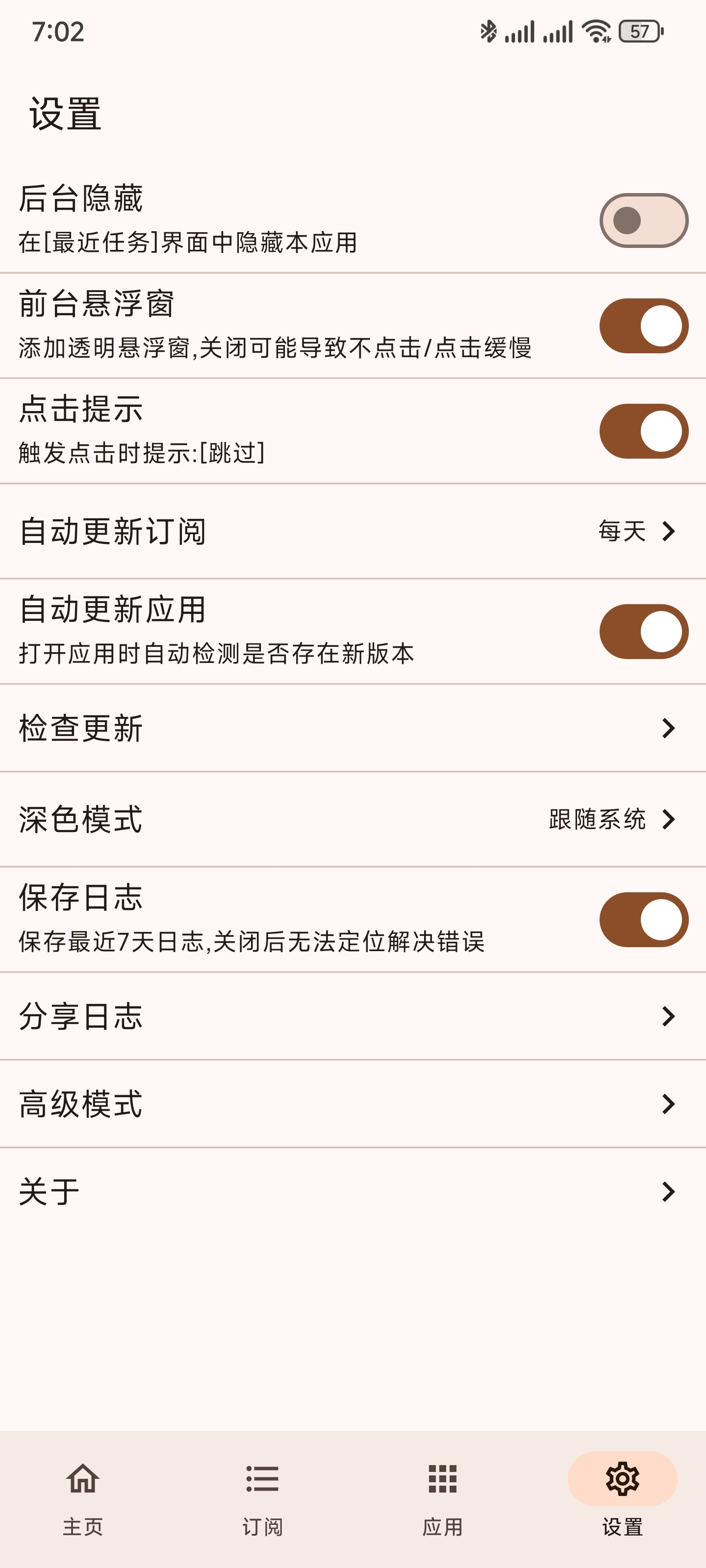
Task: Enter 高级模式 settings
Action: point(353,1103)
